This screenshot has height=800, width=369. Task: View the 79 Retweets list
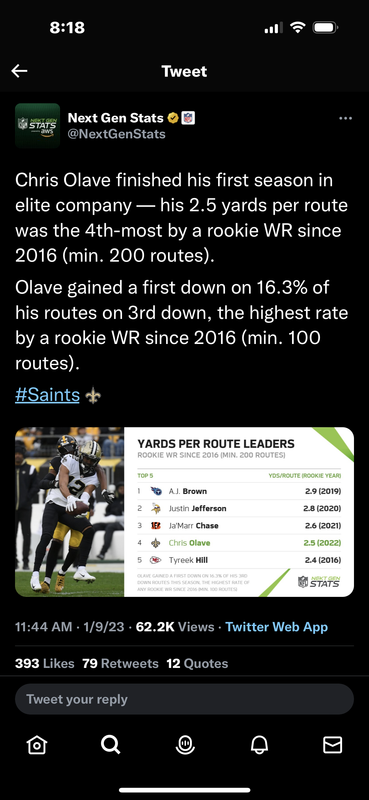pos(120,663)
